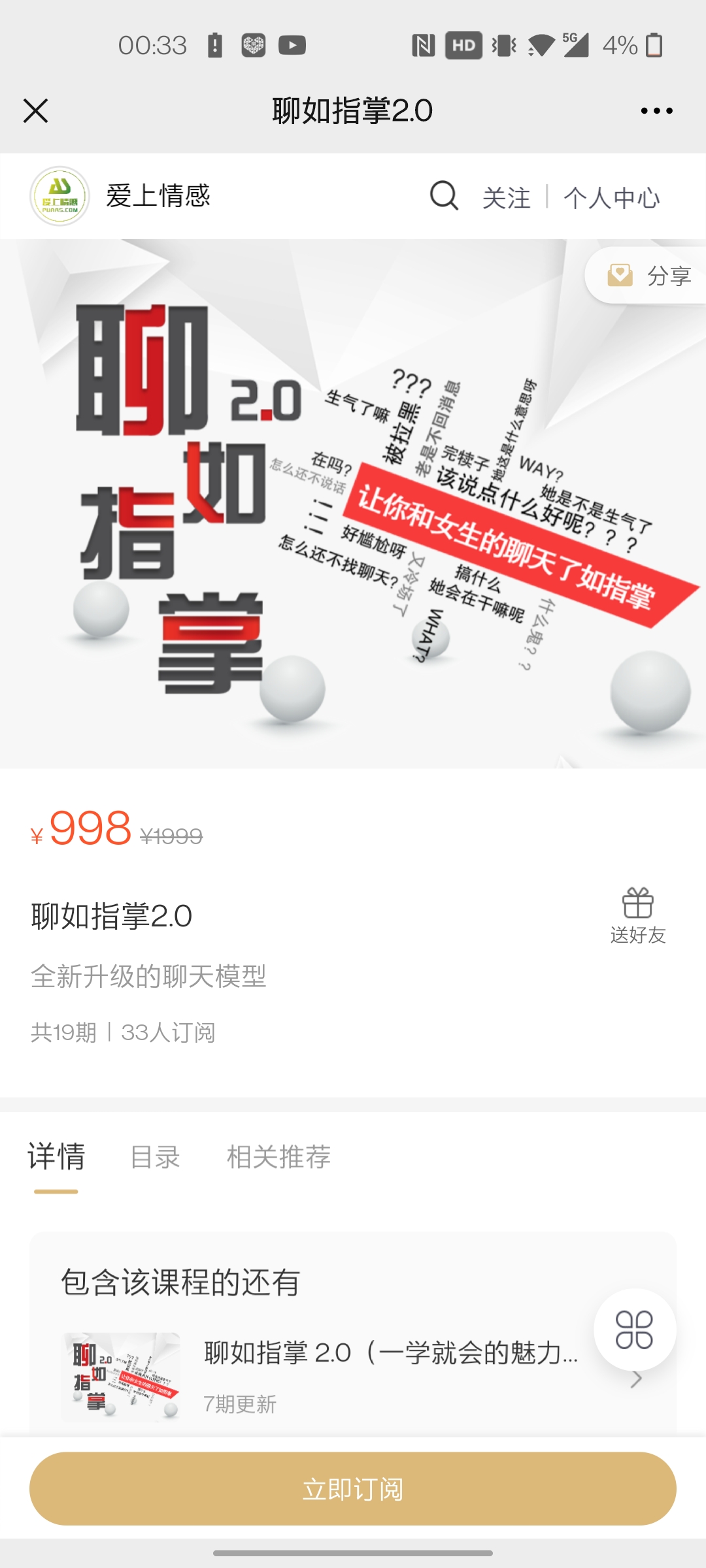Follow 爱上情感 via 关注
Image resolution: width=706 pixels, height=1568 pixels.
[506, 197]
